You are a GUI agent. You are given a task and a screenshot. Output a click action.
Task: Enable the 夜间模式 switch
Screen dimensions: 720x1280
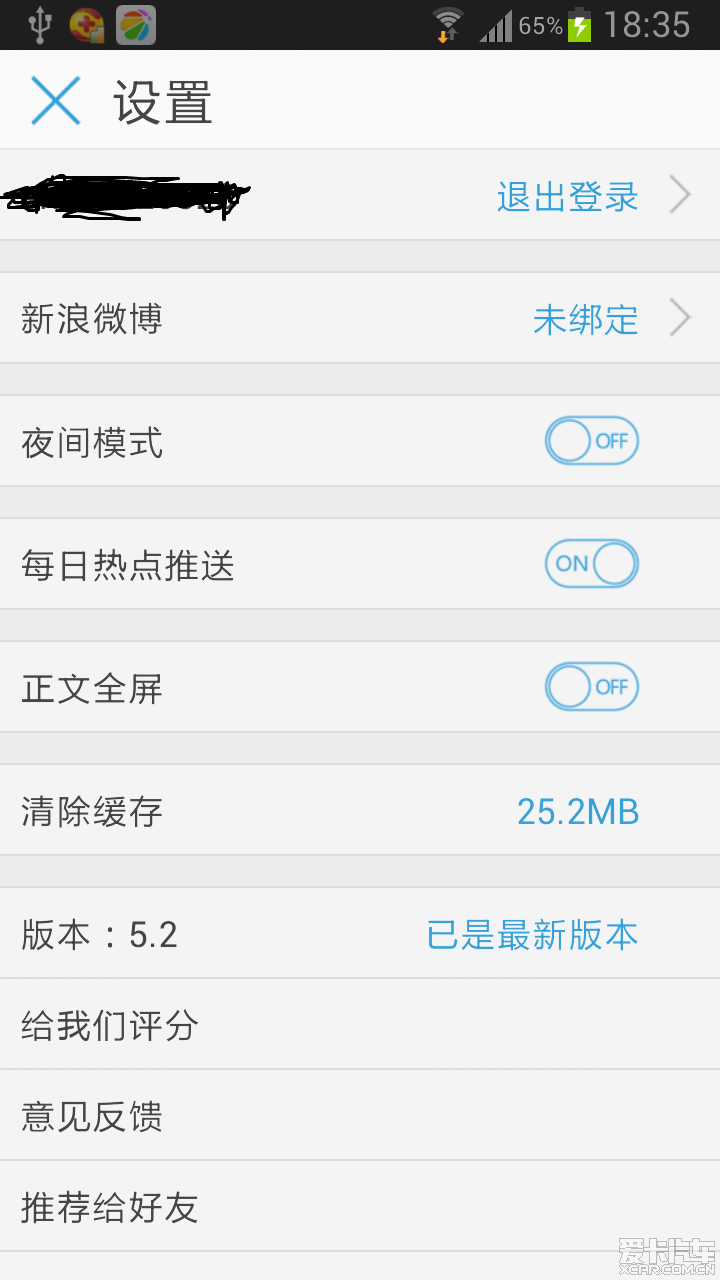pyautogui.click(x=592, y=441)
